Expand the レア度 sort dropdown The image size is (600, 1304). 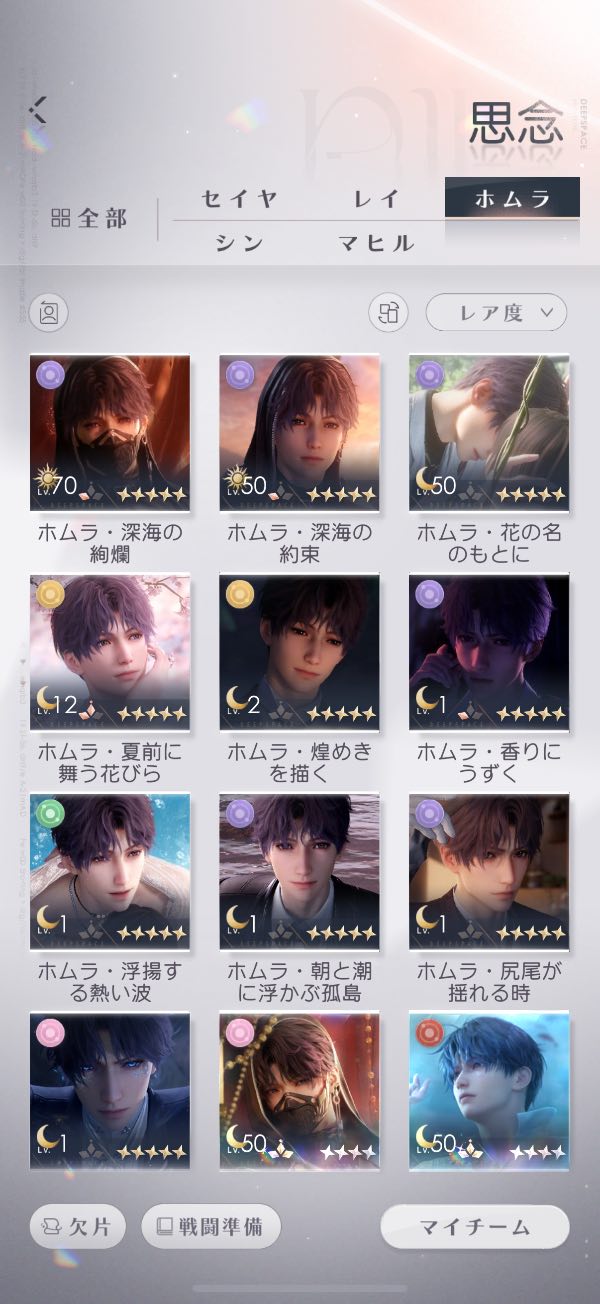click(x=496, y=312)
